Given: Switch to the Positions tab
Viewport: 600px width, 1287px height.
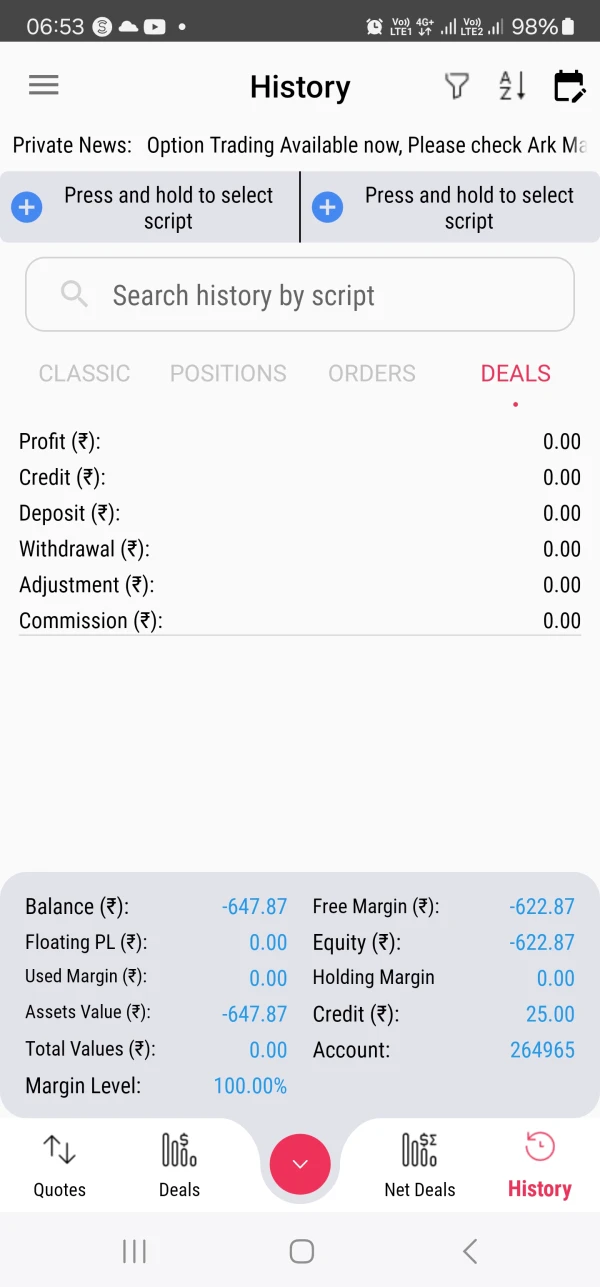Looking at the screenshot, I should tap(228, 373).
